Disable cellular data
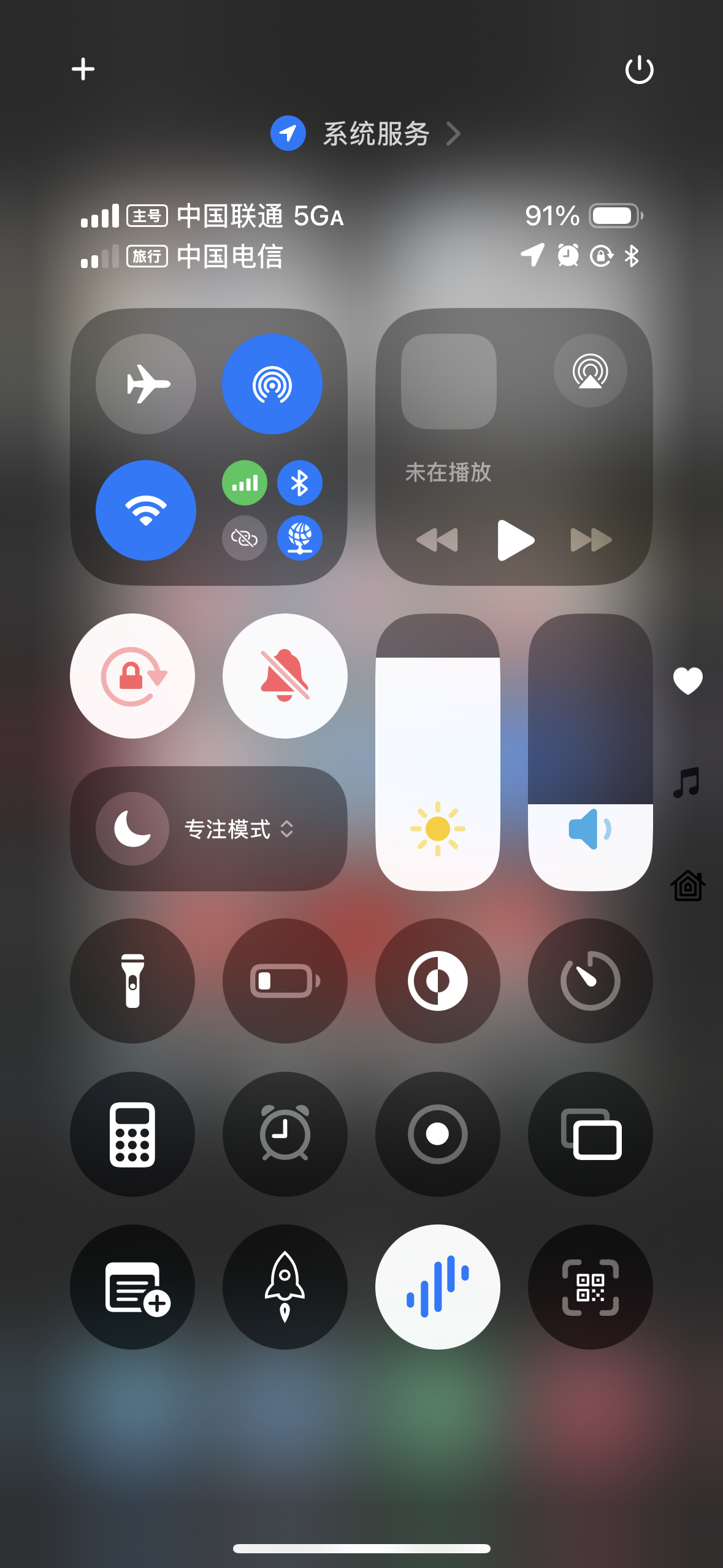The width and height of the screenshot is (723, 1568). pos(244,483)
